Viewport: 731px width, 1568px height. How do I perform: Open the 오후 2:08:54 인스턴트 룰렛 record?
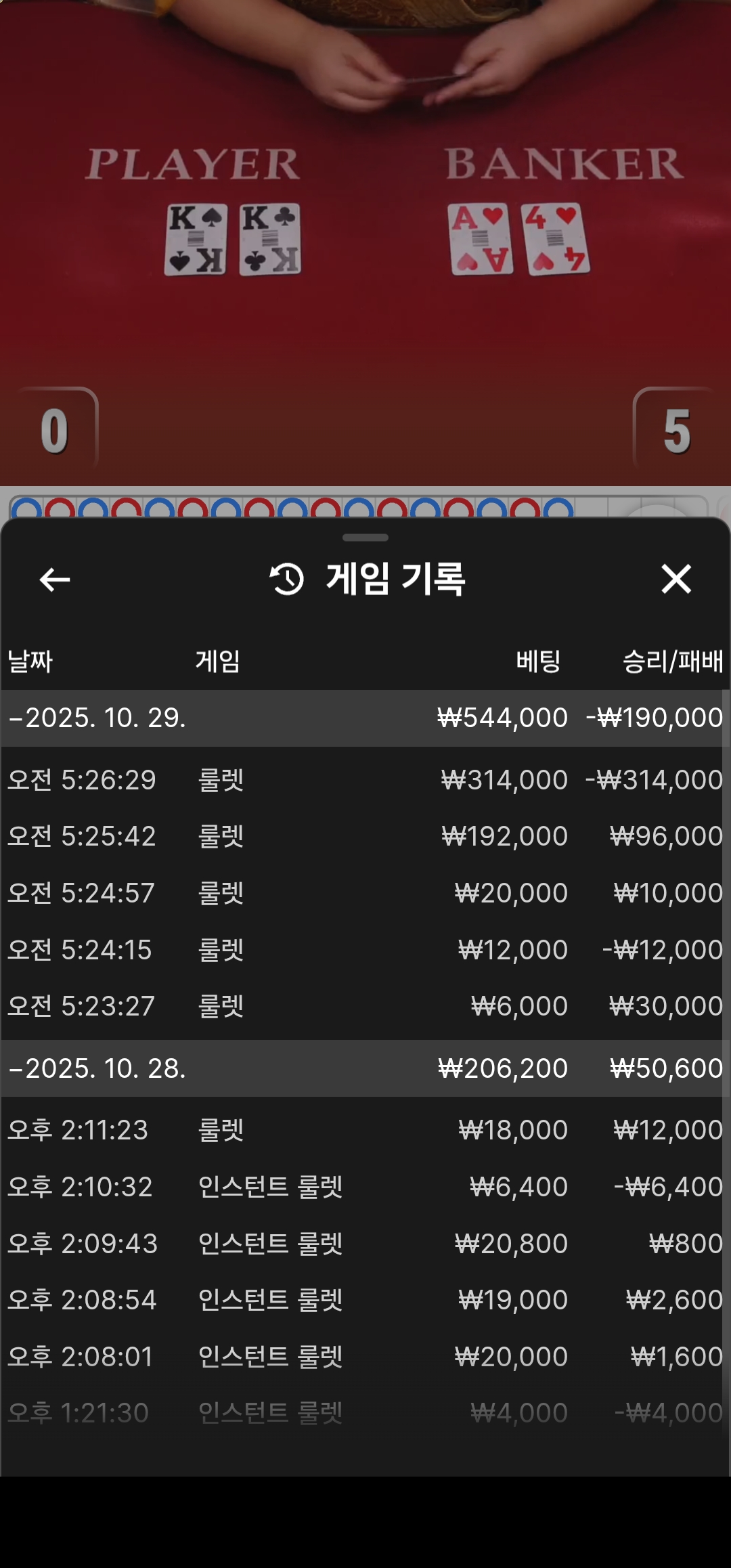(365, 1300)
